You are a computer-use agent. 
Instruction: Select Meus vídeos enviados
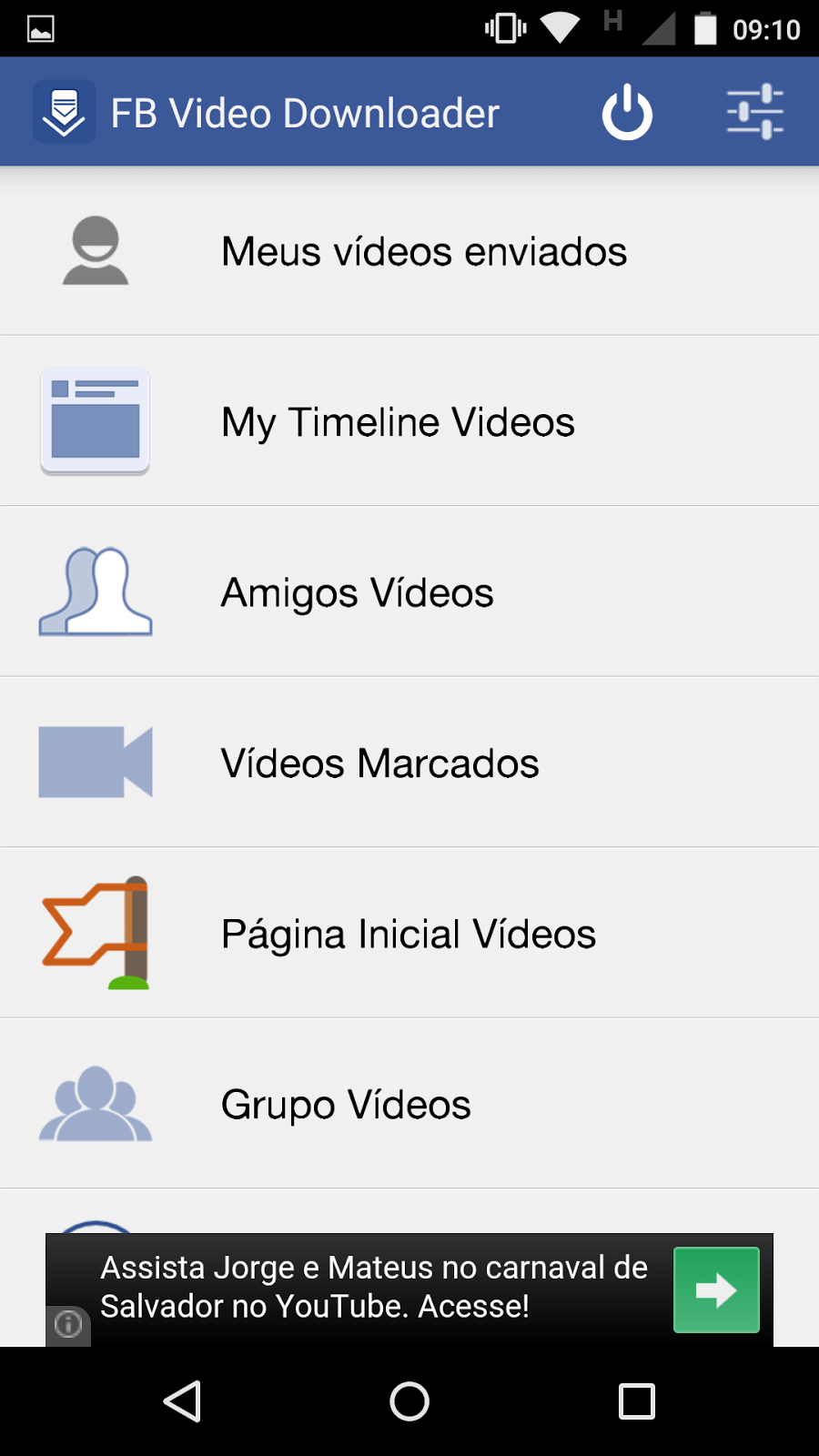click(x=422, y=251)
